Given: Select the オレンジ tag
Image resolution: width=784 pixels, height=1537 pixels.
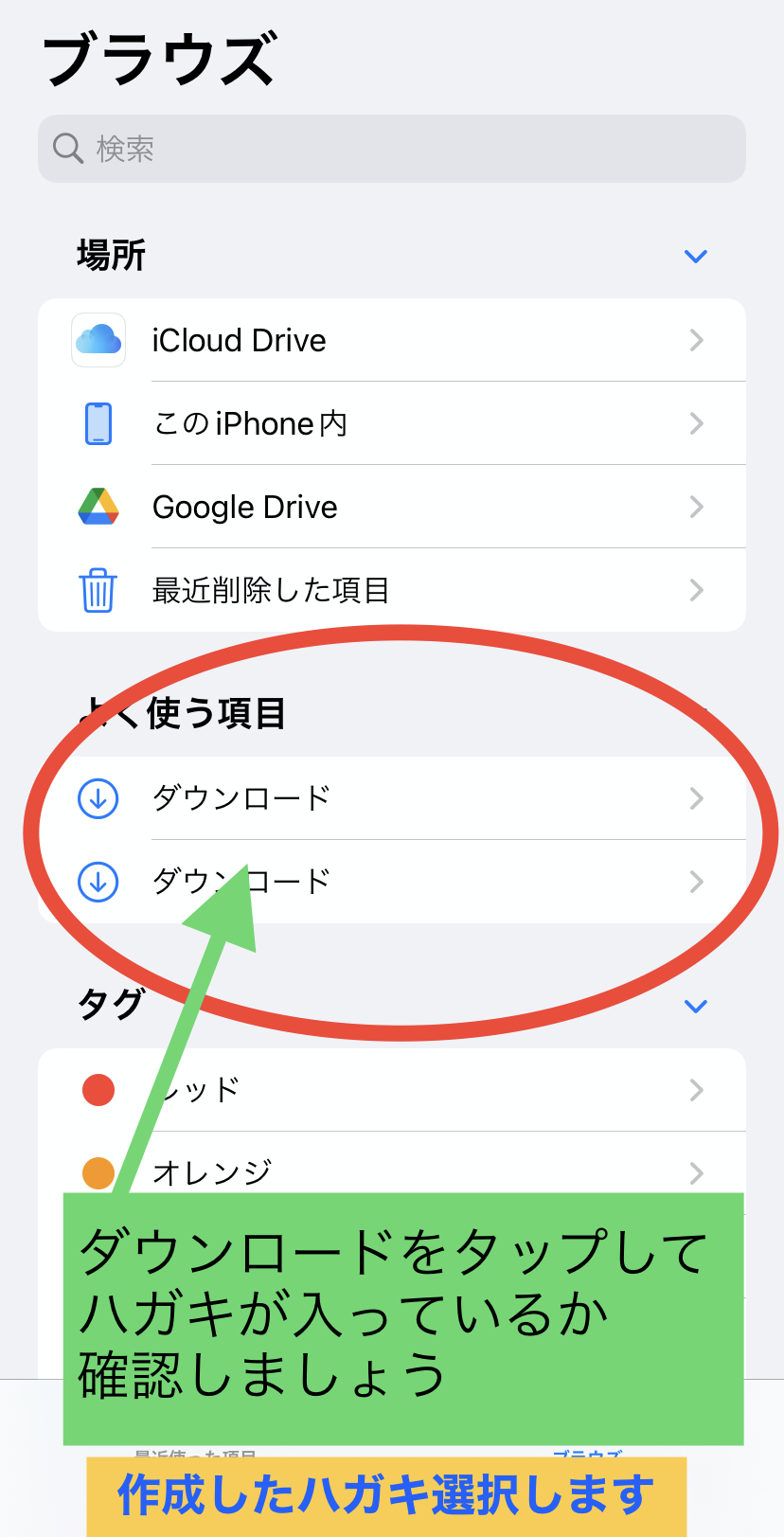Looking at the screenshot, I should pos(392,1171).
